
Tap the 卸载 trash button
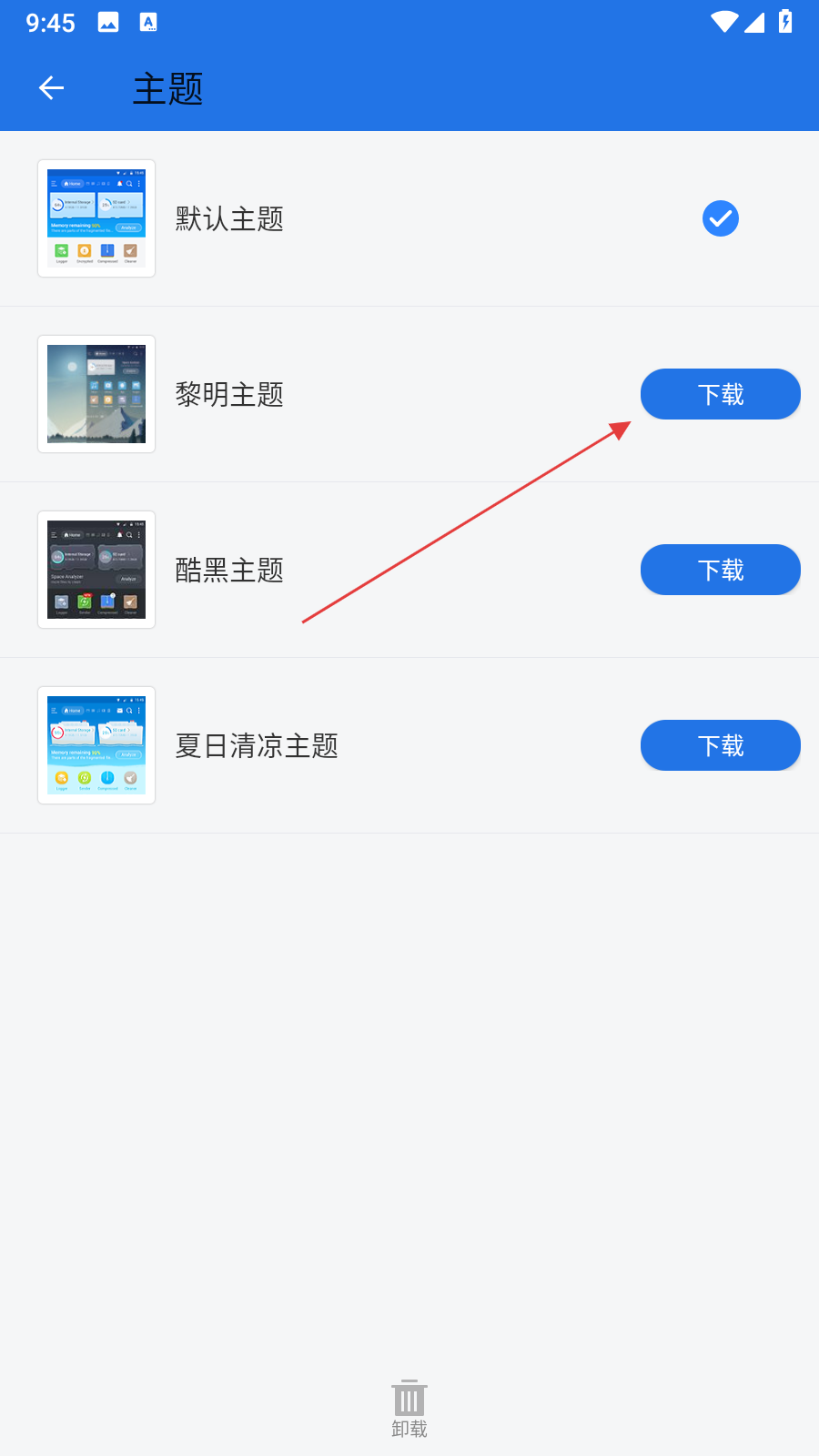(409, 1408)
